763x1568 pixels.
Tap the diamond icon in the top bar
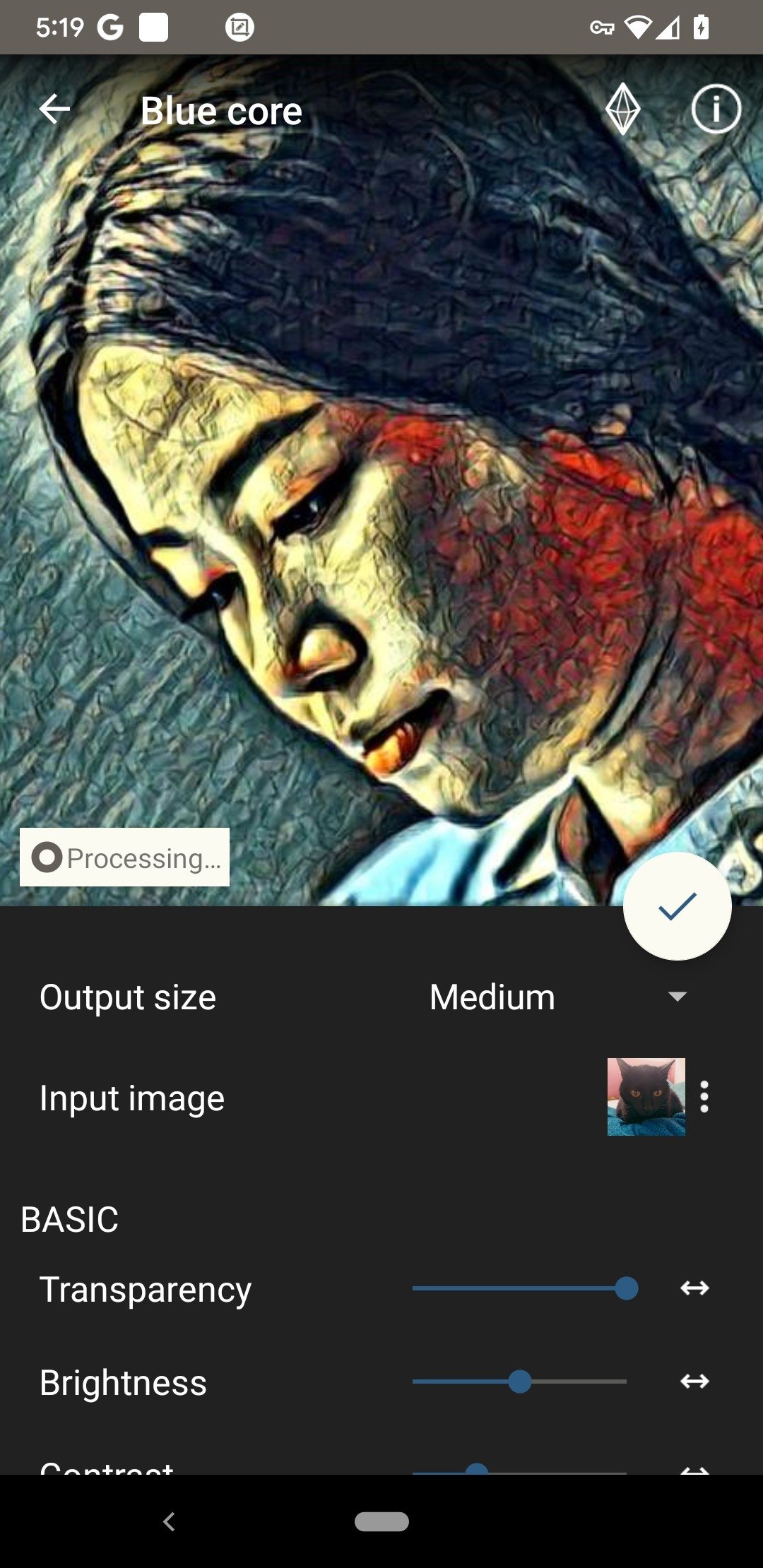623,109
